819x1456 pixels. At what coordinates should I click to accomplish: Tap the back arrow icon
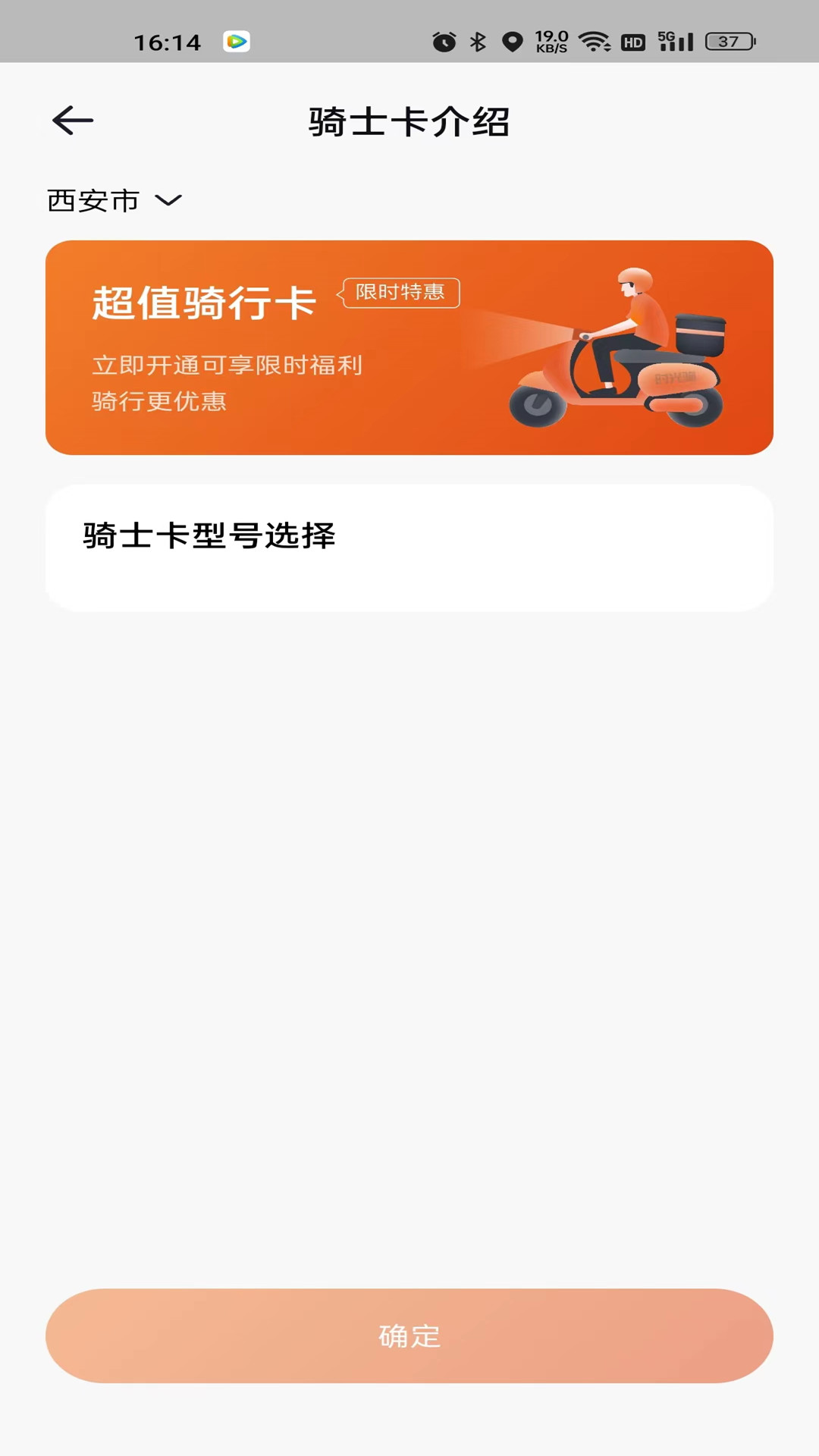[72, 121]
